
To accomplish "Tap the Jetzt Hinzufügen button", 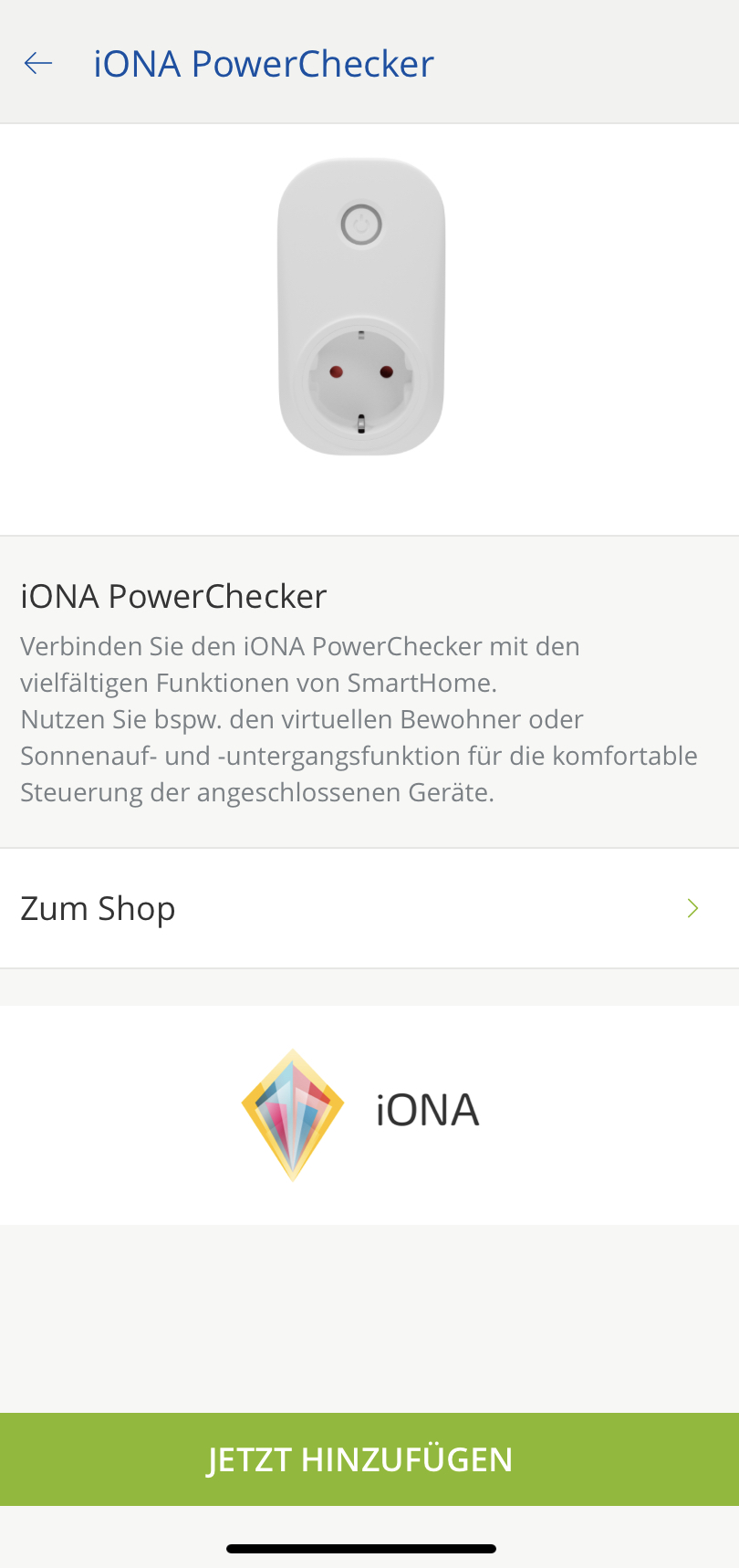I will coord(369,1458).
